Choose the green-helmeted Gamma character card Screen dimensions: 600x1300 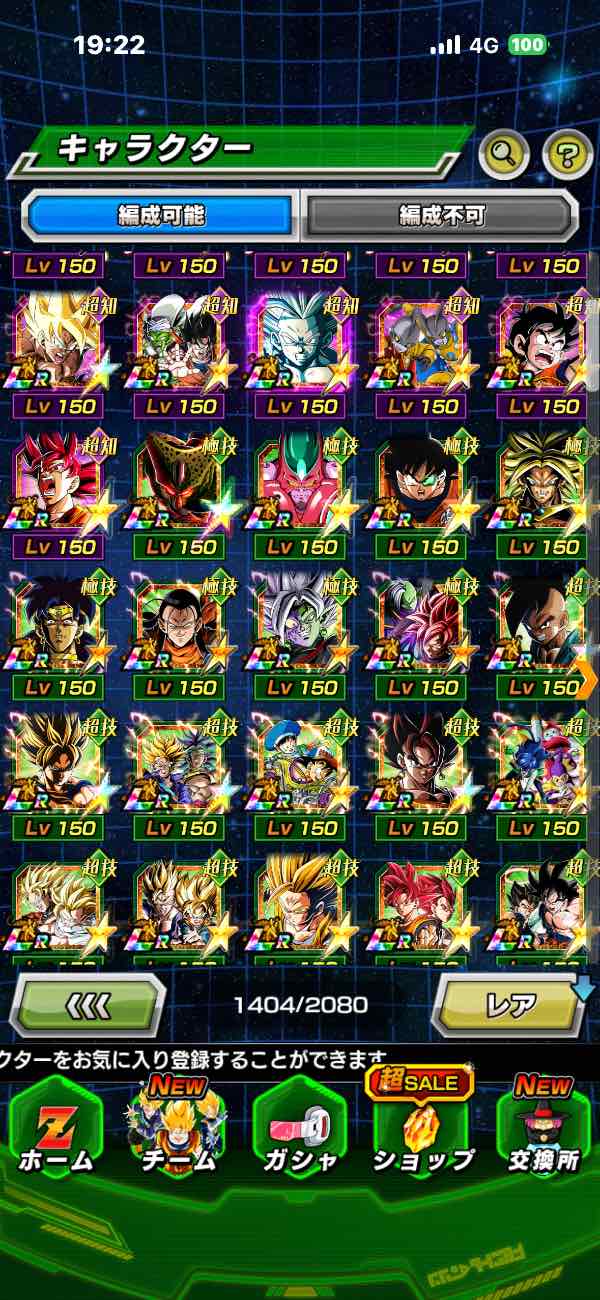coord(301,482)
